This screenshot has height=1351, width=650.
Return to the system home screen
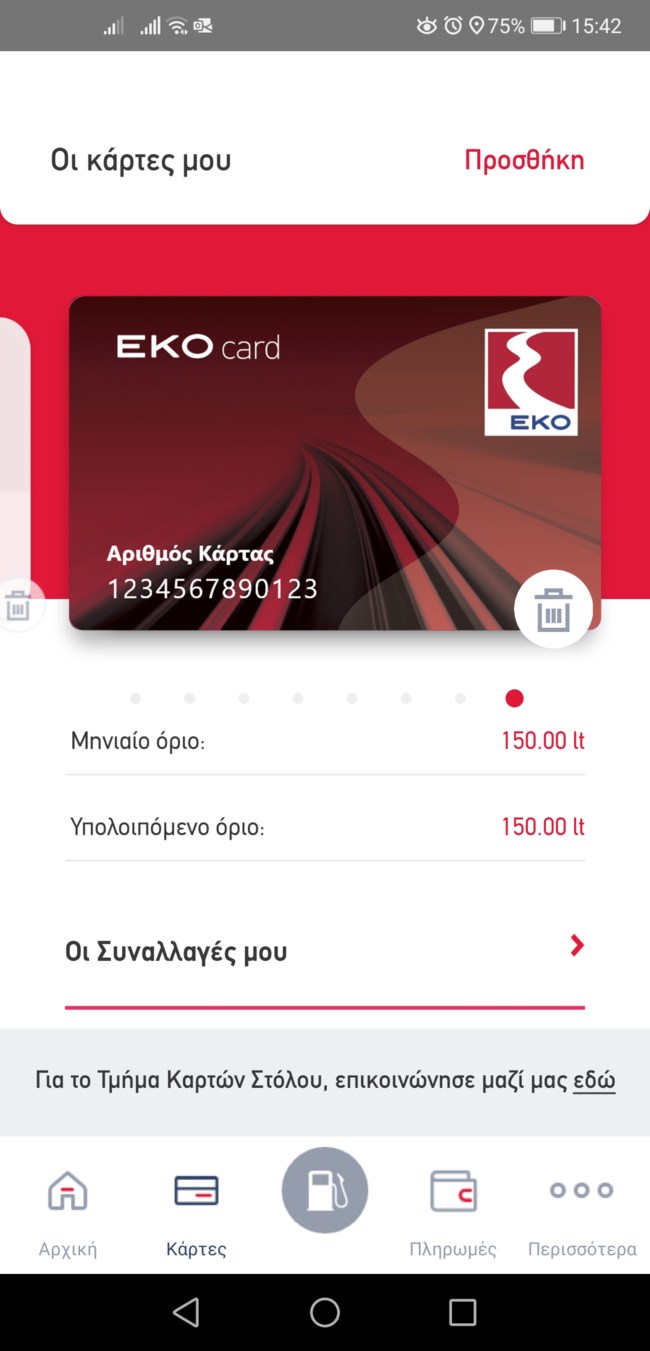coord(325,1312)
